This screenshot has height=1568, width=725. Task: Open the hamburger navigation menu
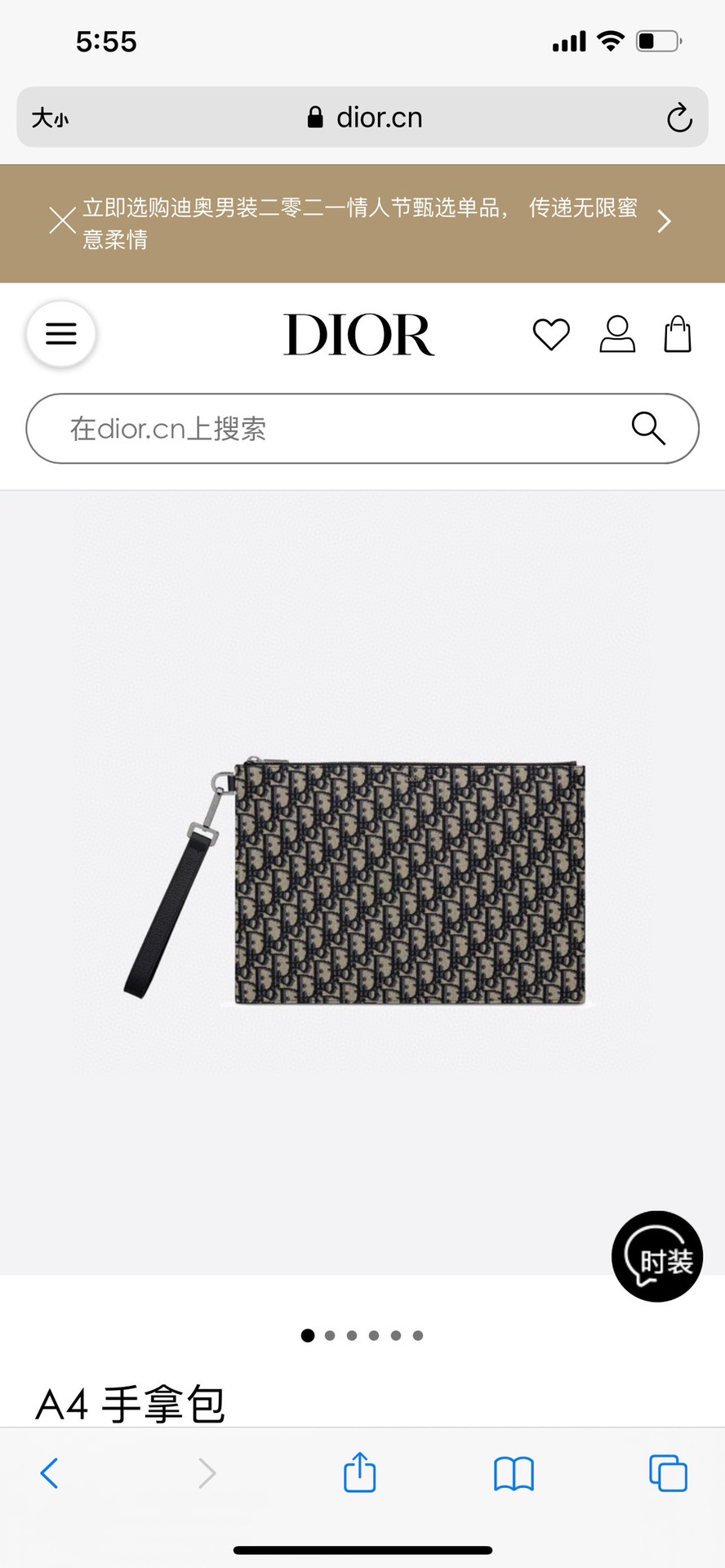61,334
